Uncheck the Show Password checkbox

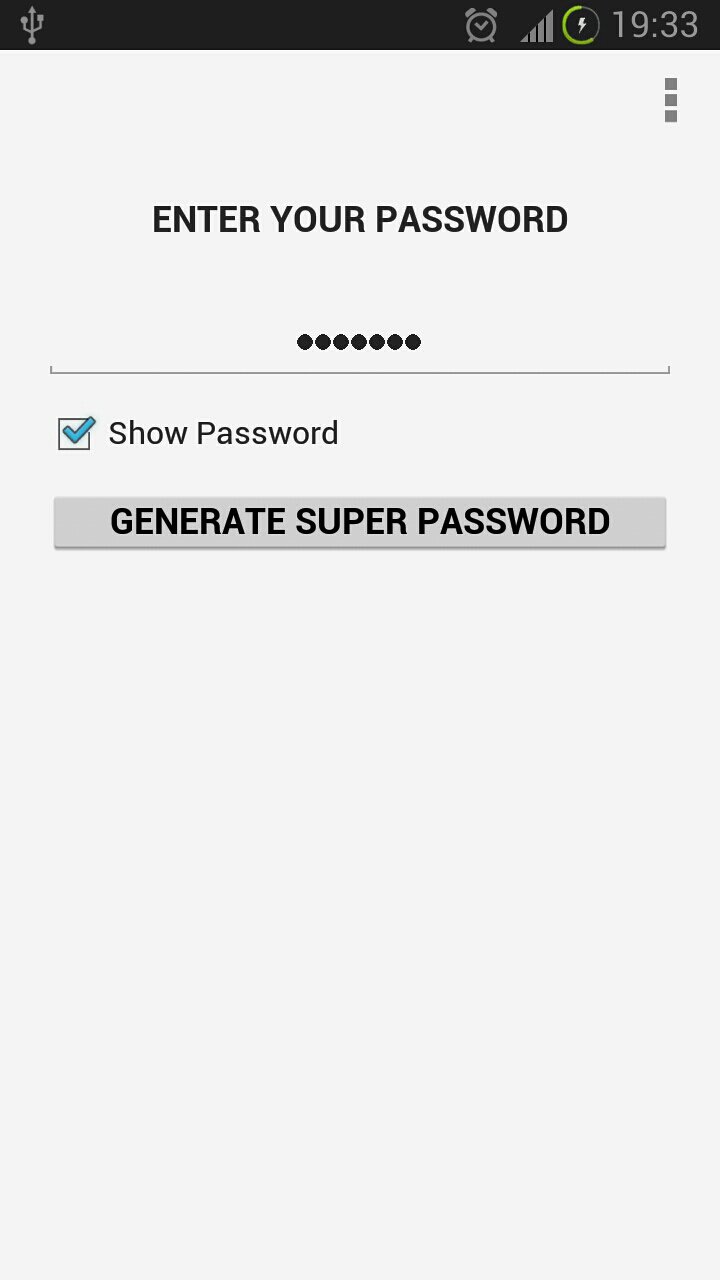[74, 432]
